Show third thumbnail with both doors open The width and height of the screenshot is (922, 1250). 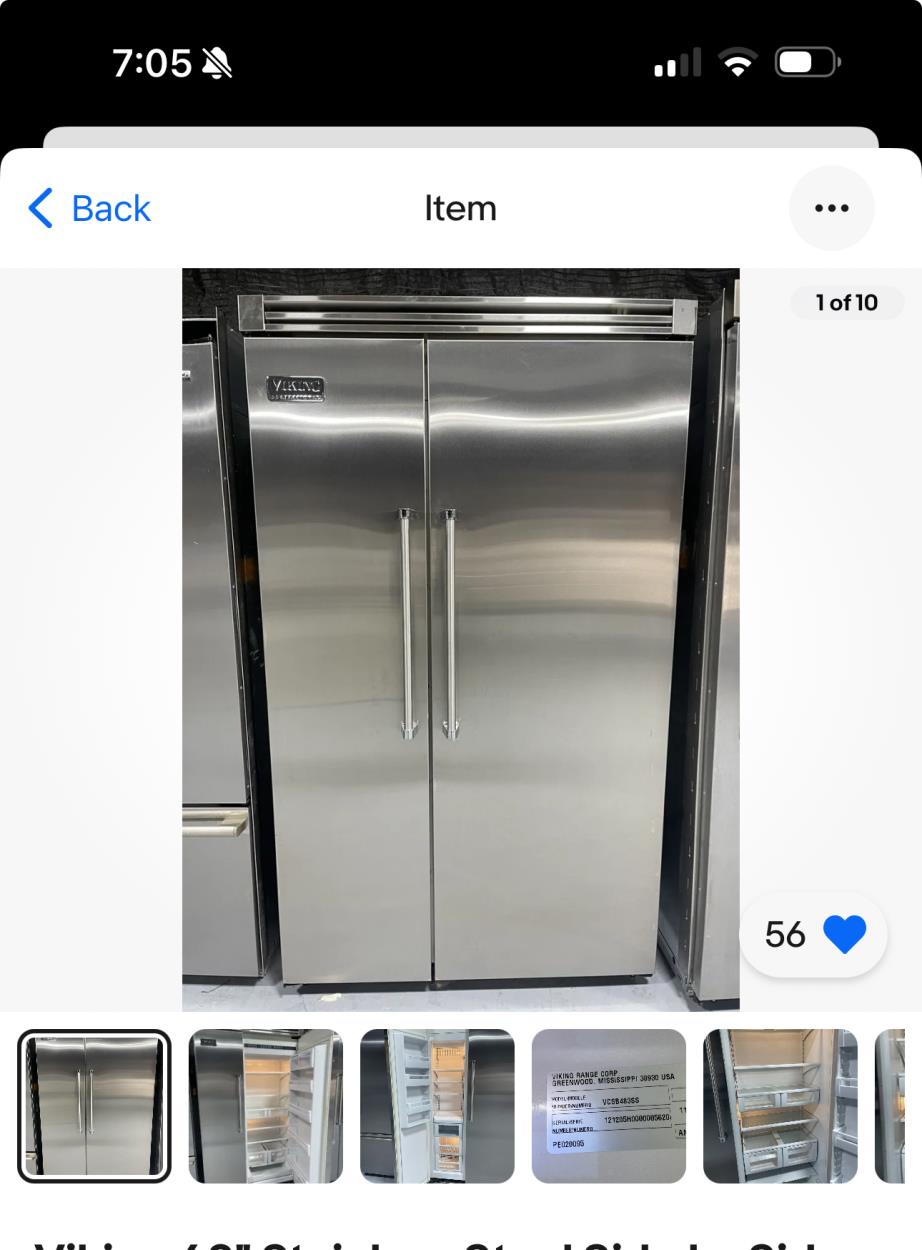tap(437, 1106)
